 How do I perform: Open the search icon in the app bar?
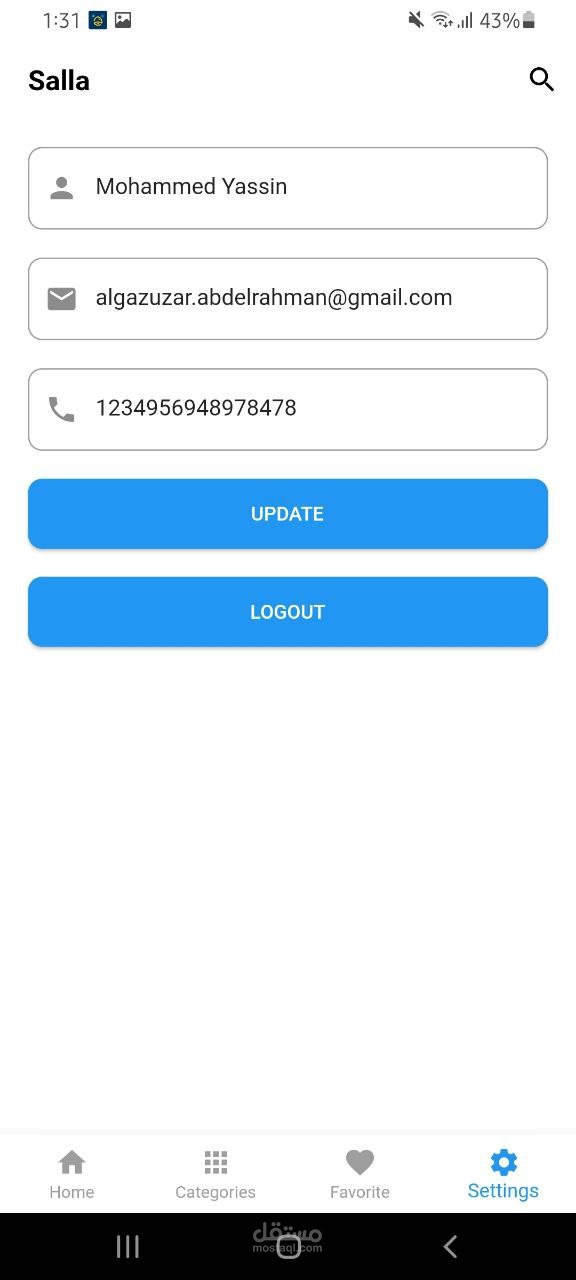point(541,80)
